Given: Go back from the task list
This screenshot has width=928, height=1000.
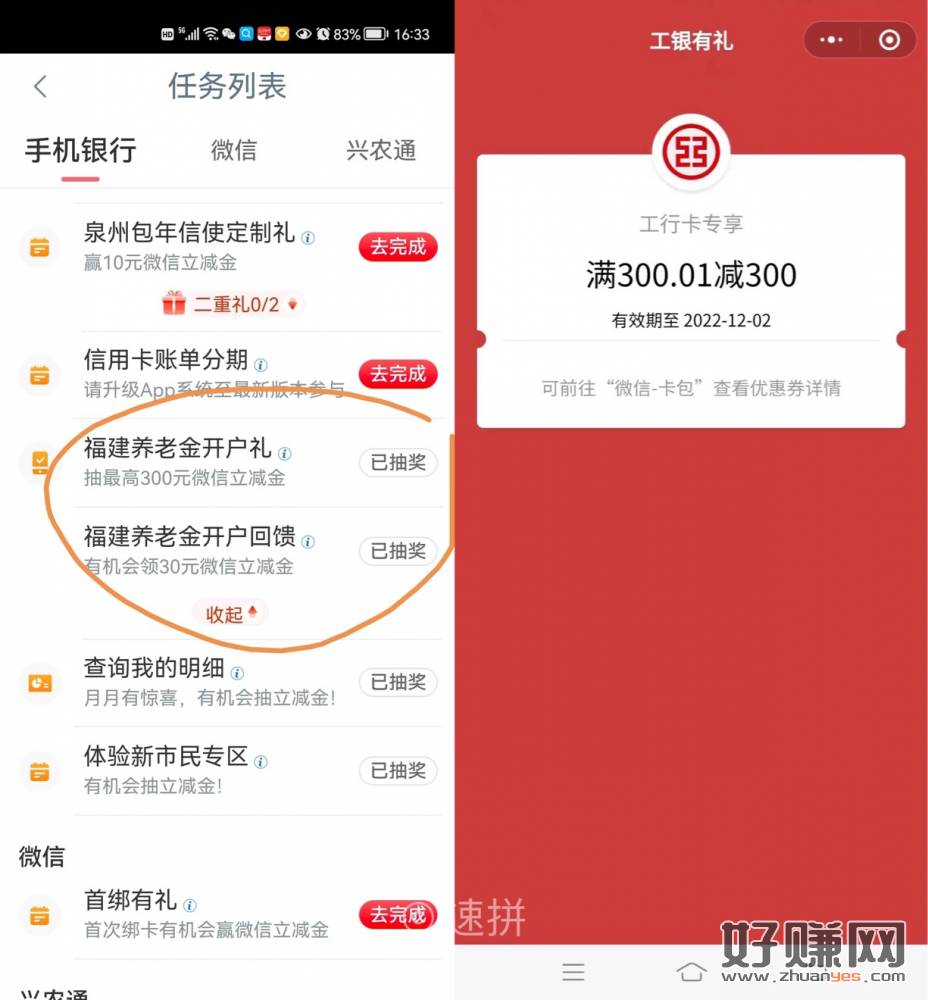Looking at the screenshot, I should [40, 87].
